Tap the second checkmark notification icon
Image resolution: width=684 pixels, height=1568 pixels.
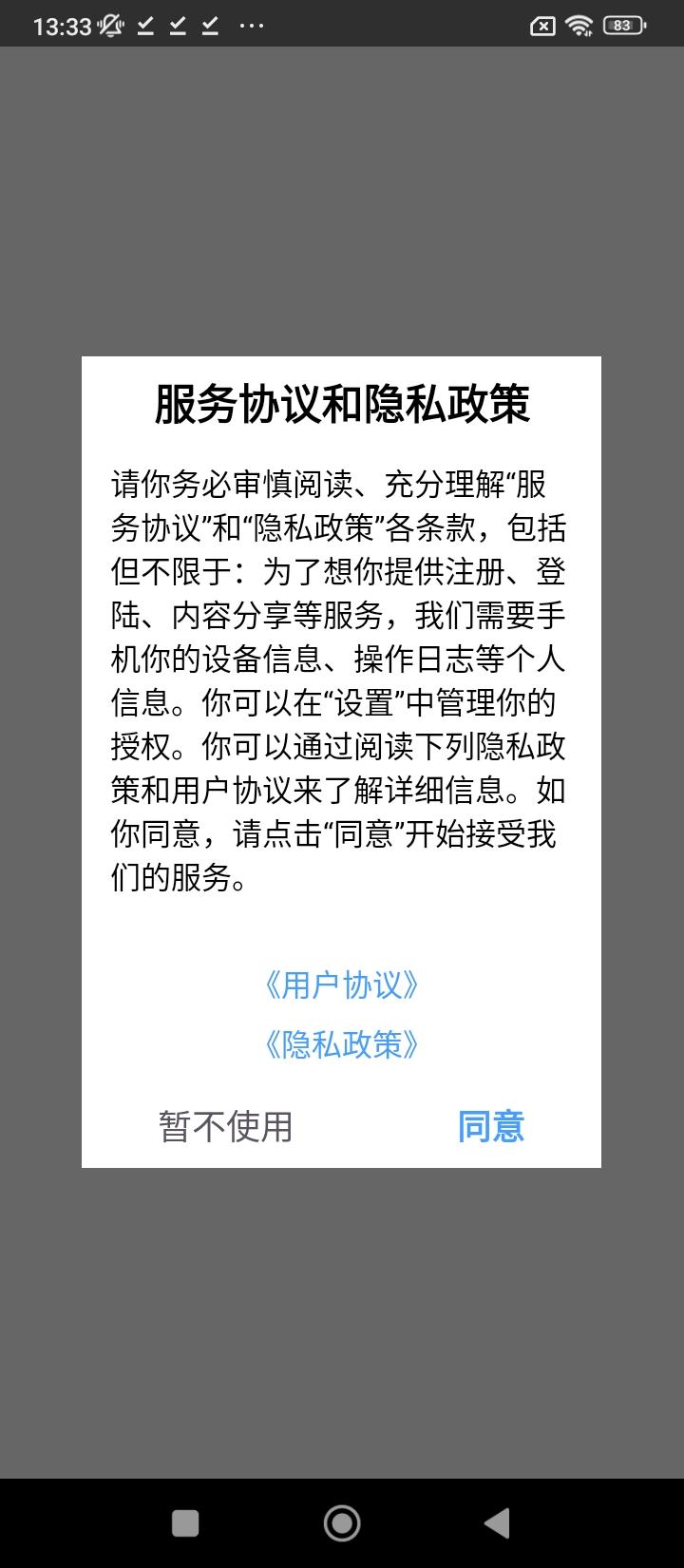[178, 26]
